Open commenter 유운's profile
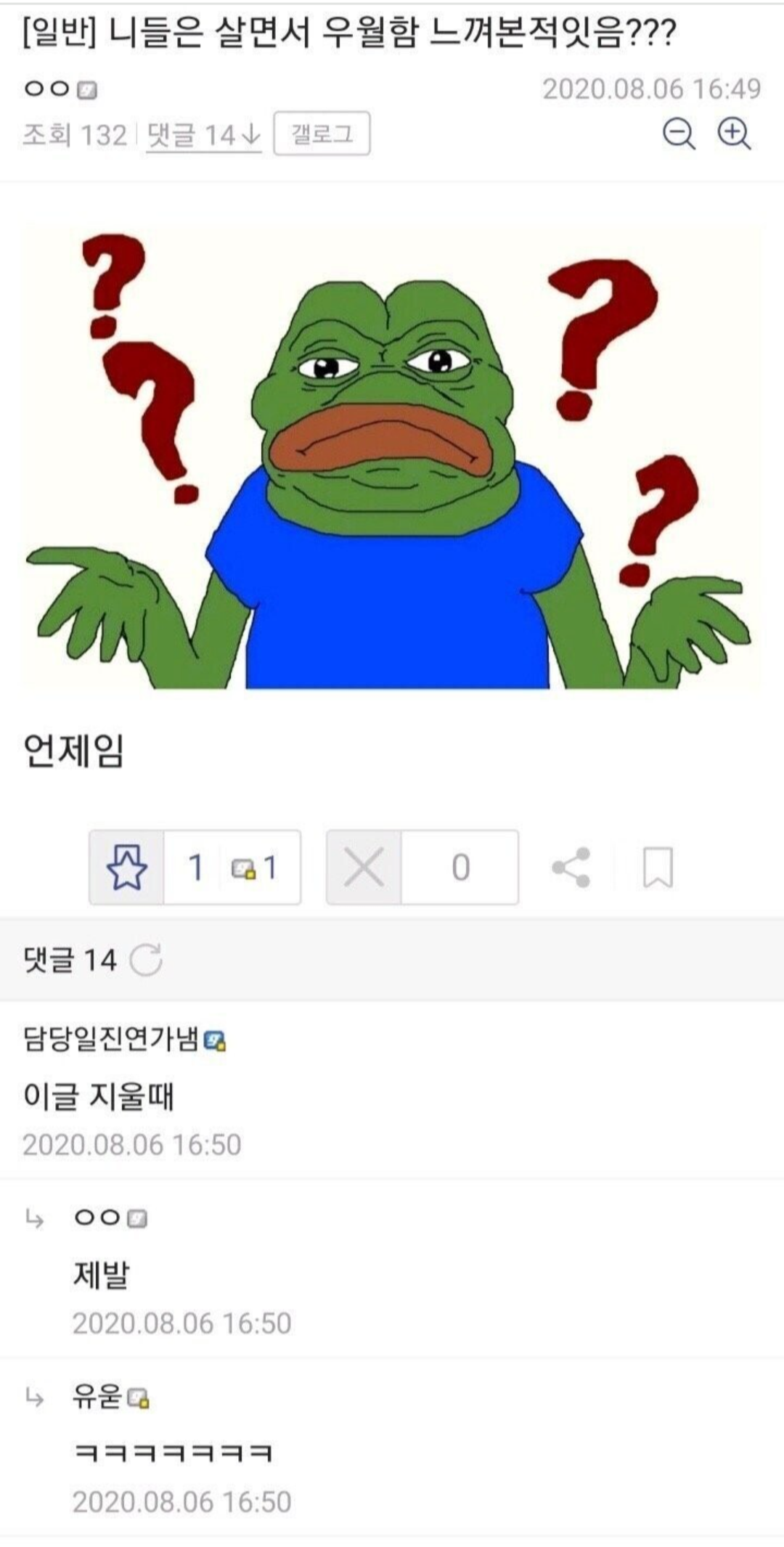This screenshot has height=1547, width=784. click(x=97, y=1395)
